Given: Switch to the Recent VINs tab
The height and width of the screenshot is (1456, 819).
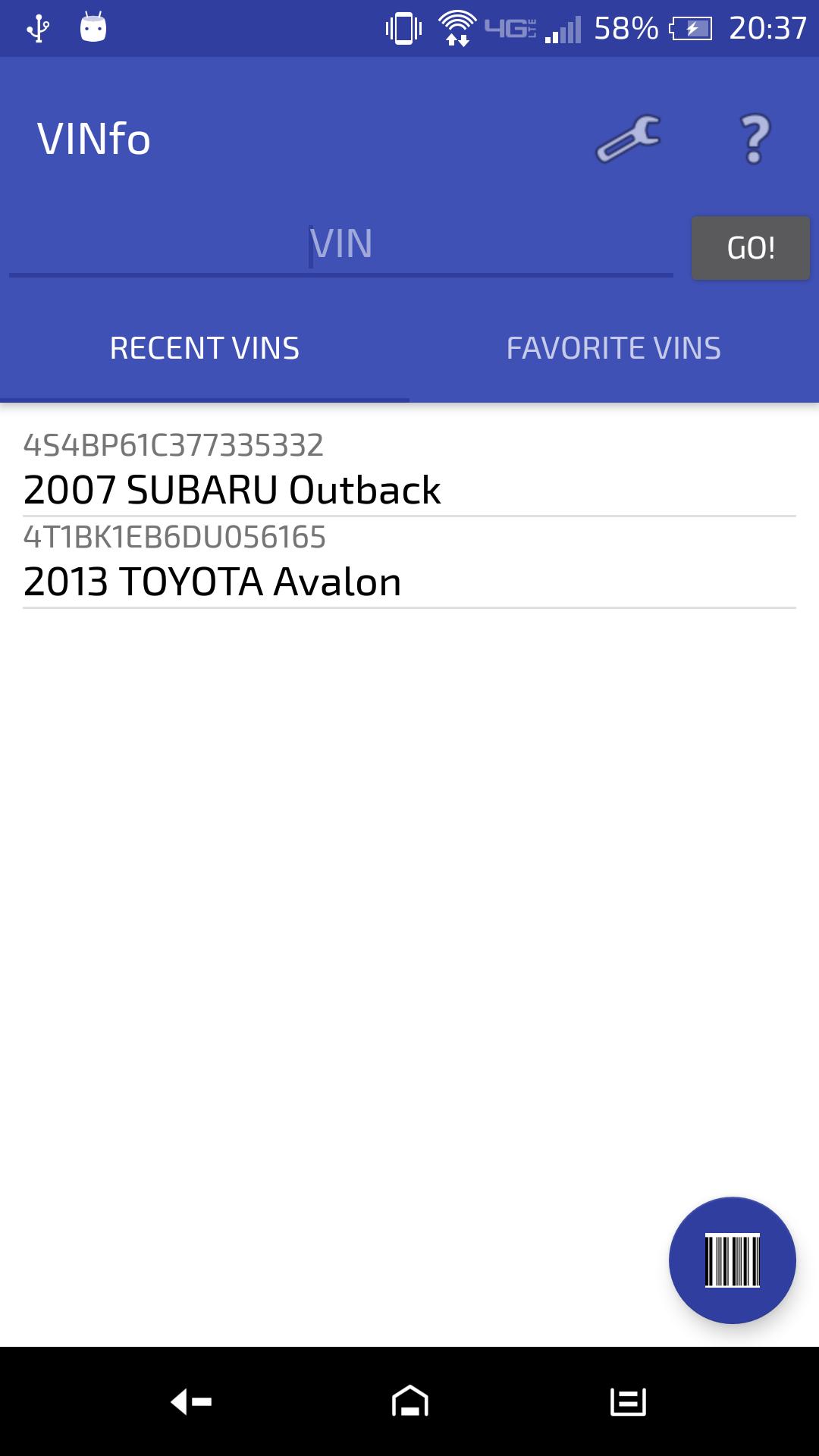Looking at the screenshot, I should [205, 349].
